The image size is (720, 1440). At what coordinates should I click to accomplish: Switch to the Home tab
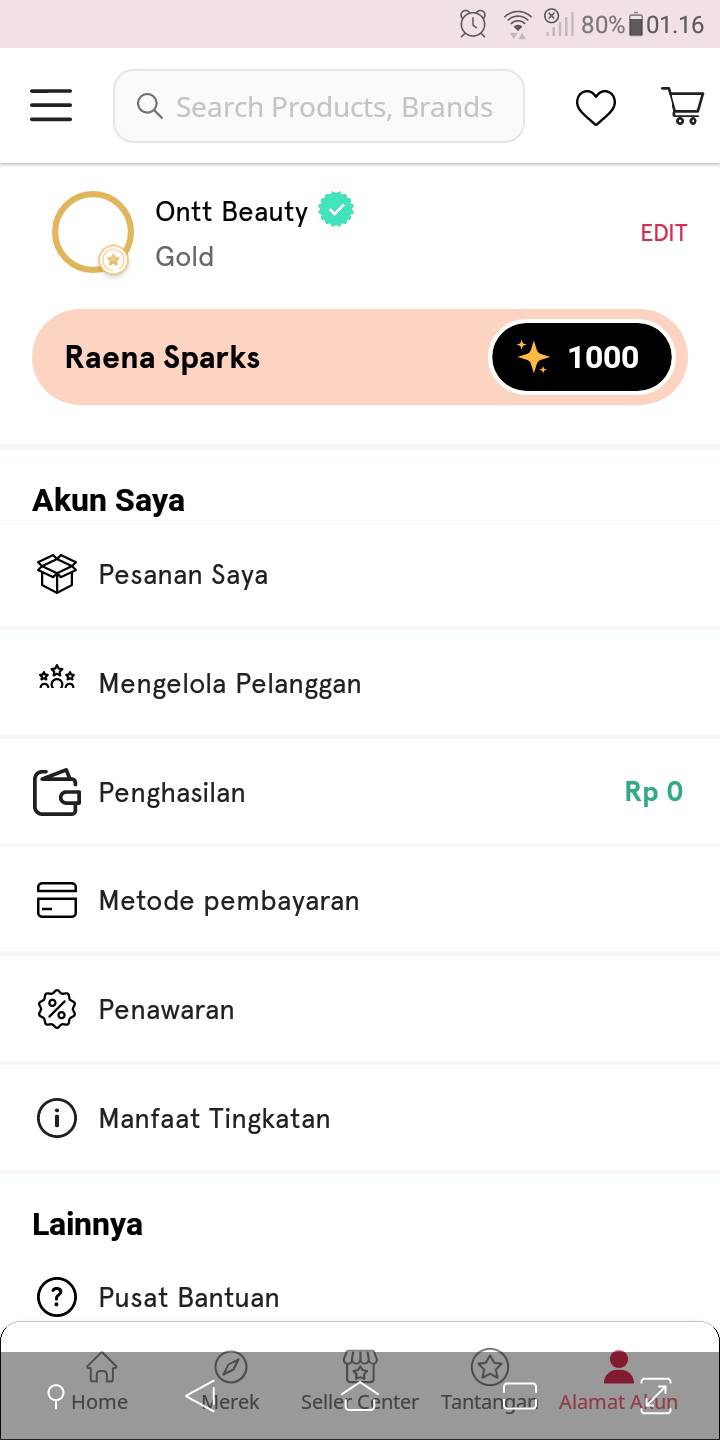click(100, 1382)
